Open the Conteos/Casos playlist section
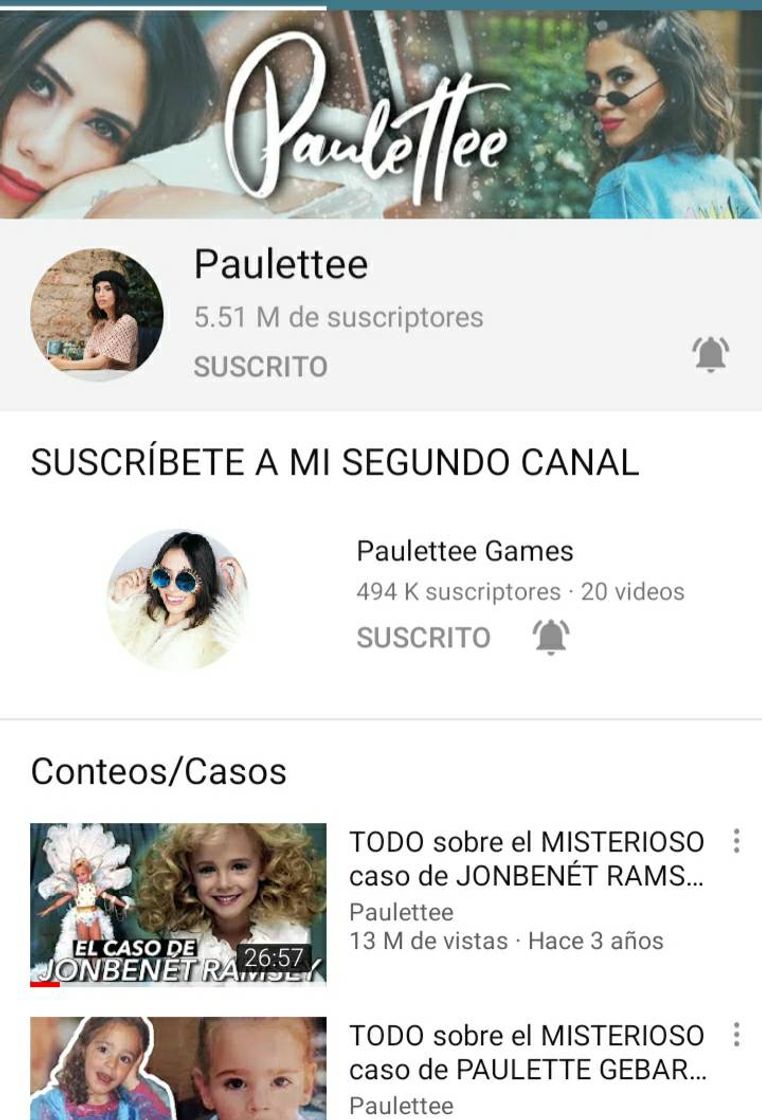This screenshot has width=762, height=1120. (x=159, y=771)
